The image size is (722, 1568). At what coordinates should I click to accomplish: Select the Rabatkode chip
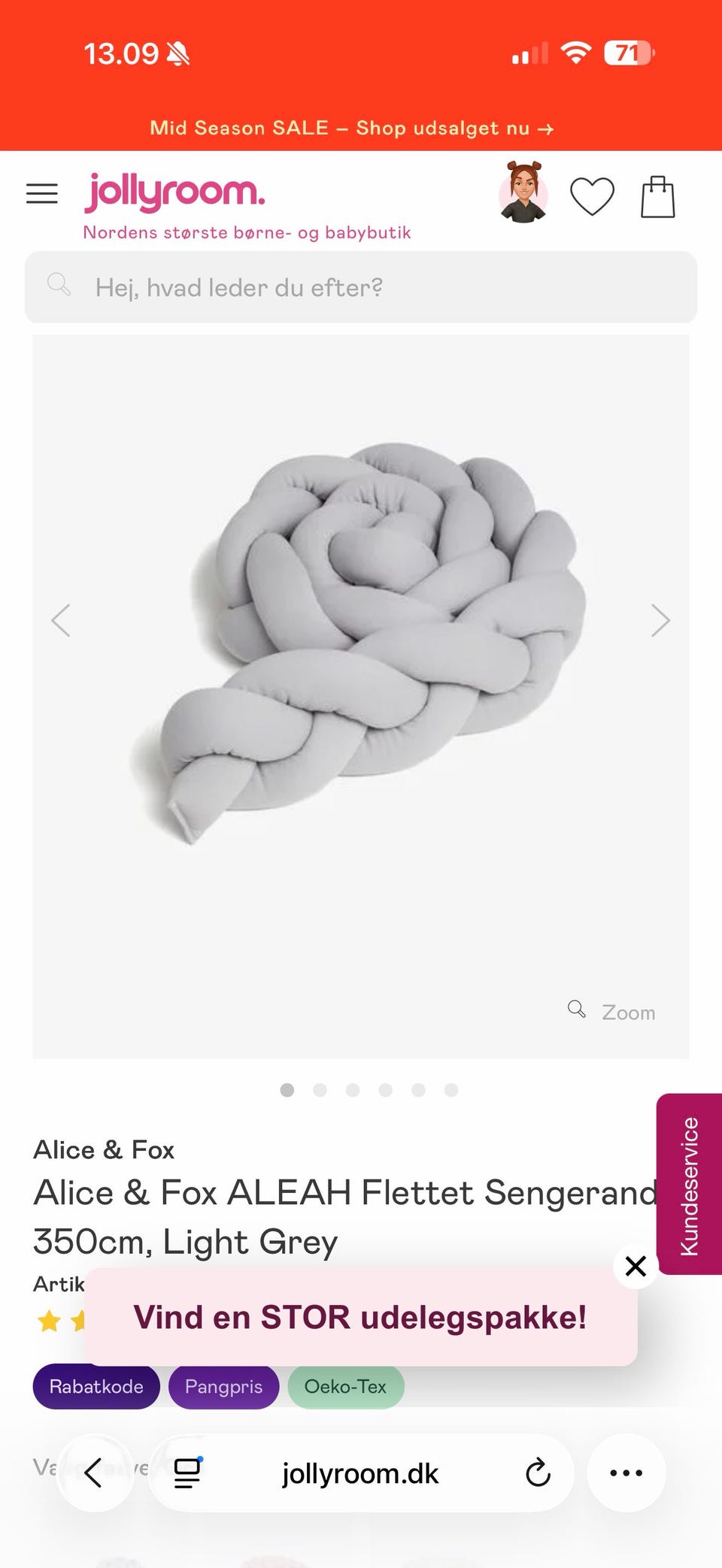96,1387
